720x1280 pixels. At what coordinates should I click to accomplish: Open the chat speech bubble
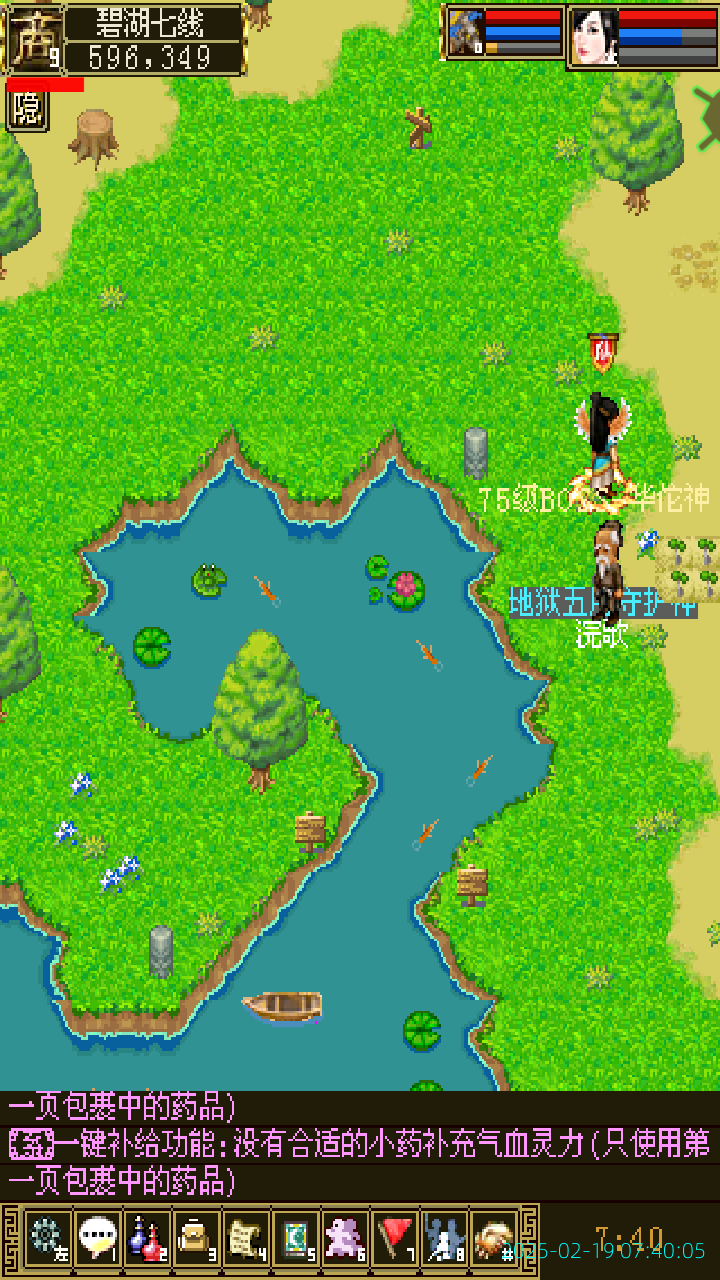point(97,1238)
